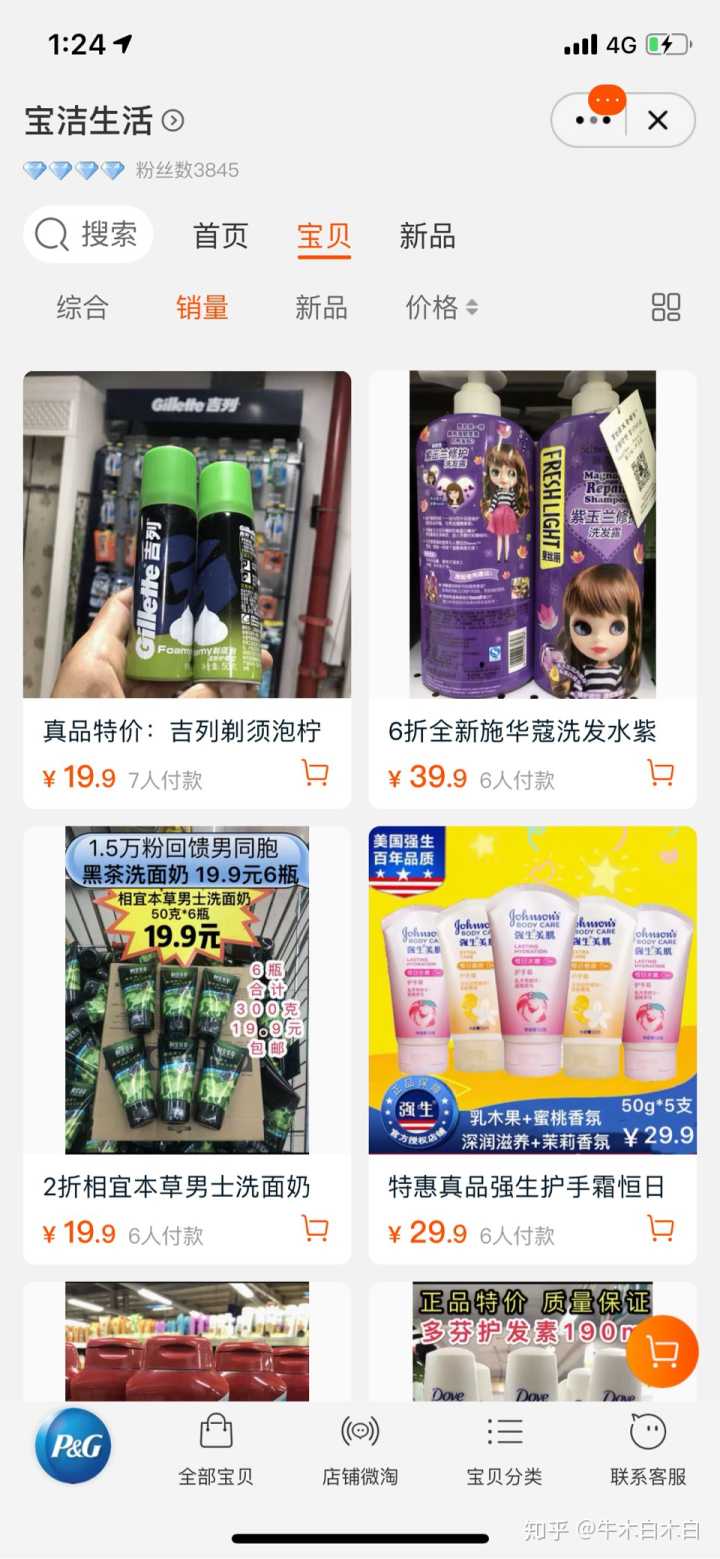Add 强生护手霜 to cart

coord(660,1229)
